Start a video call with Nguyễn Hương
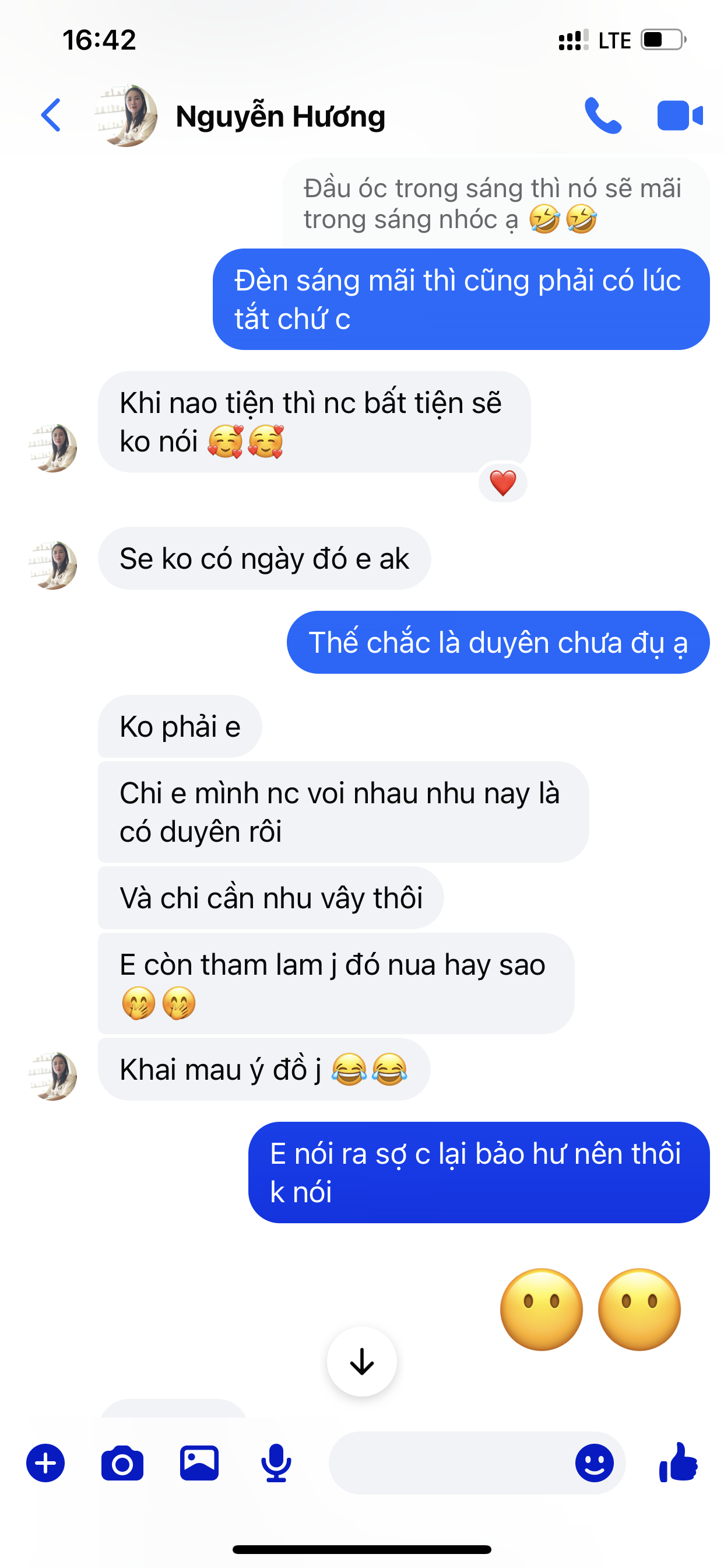 [x=680, y=115]
